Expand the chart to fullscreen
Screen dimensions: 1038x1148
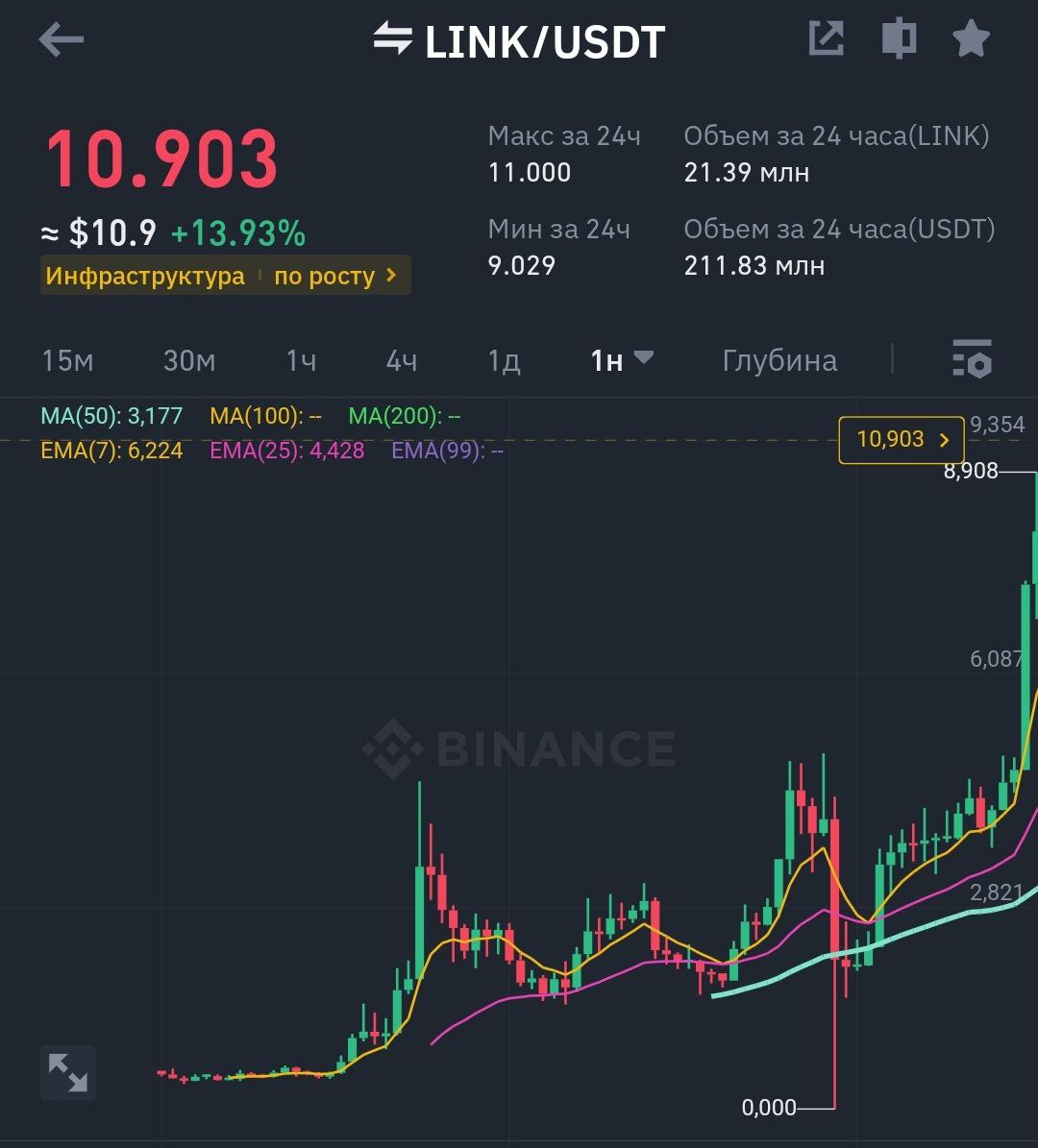point(68,1073)
